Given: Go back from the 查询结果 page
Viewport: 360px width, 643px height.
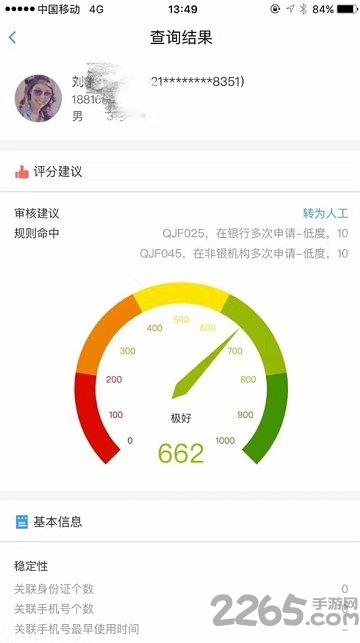Looking at the screenshot, I should [x=12, y=37].
